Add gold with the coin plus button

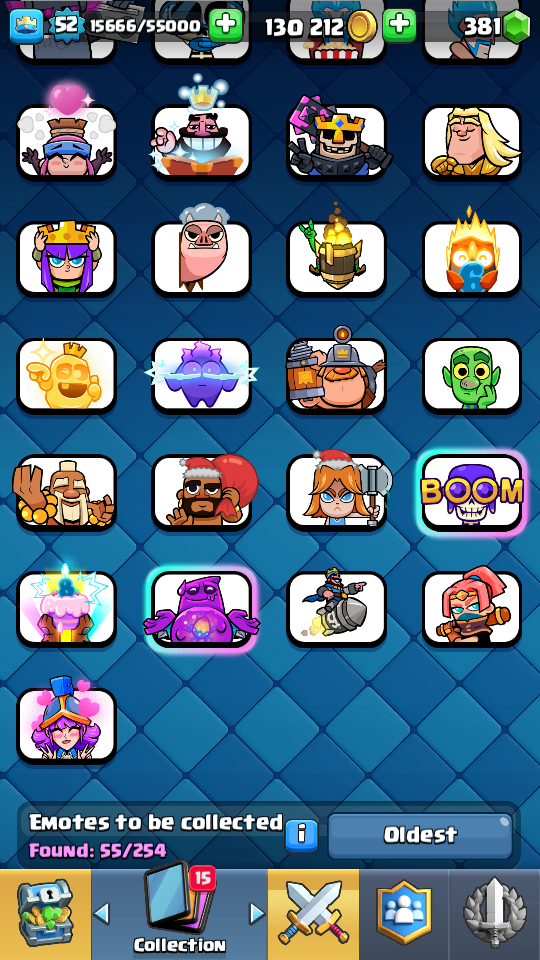pyautogui.click(x=399, y=26)
